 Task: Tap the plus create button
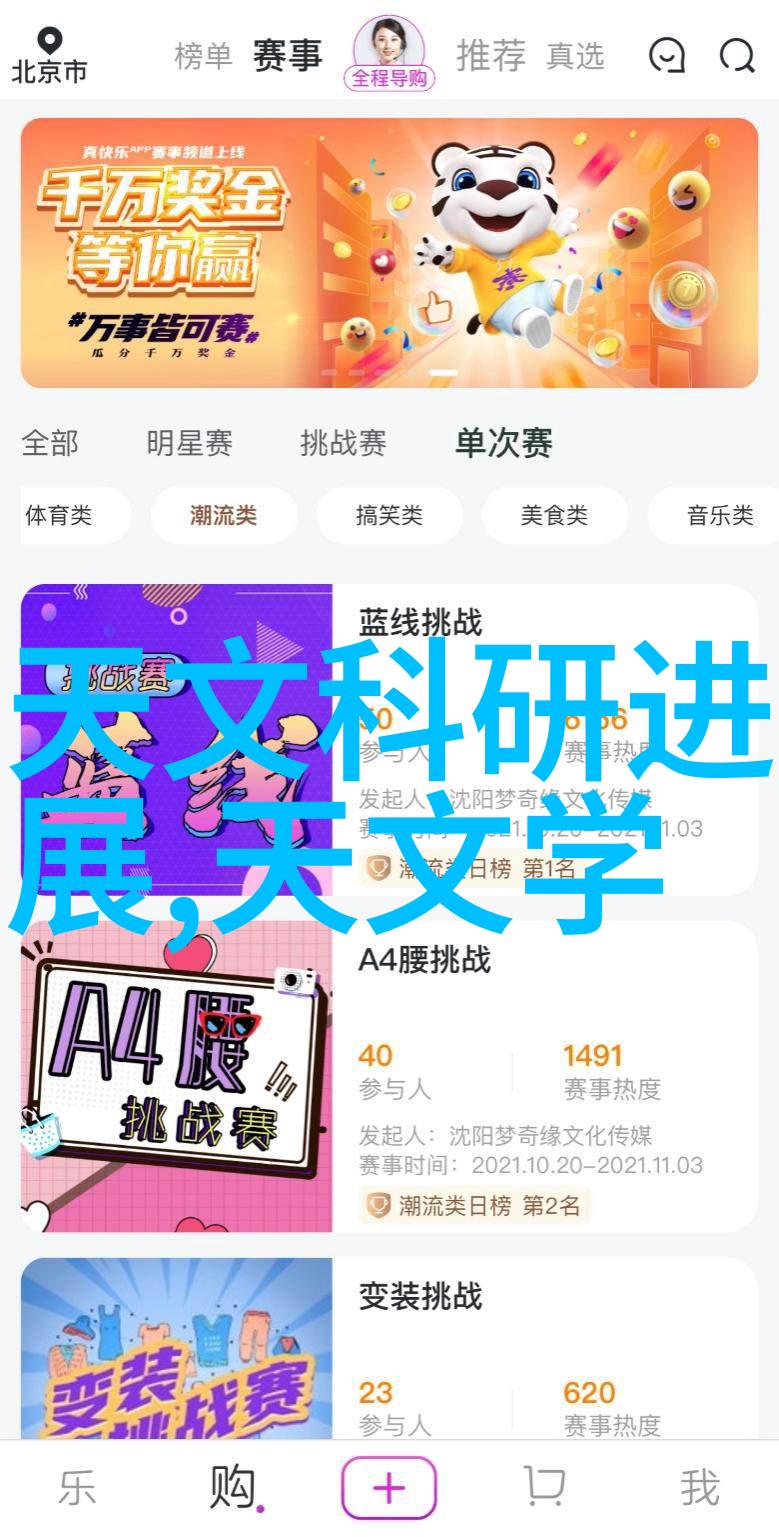click(x=389, y=1488)
